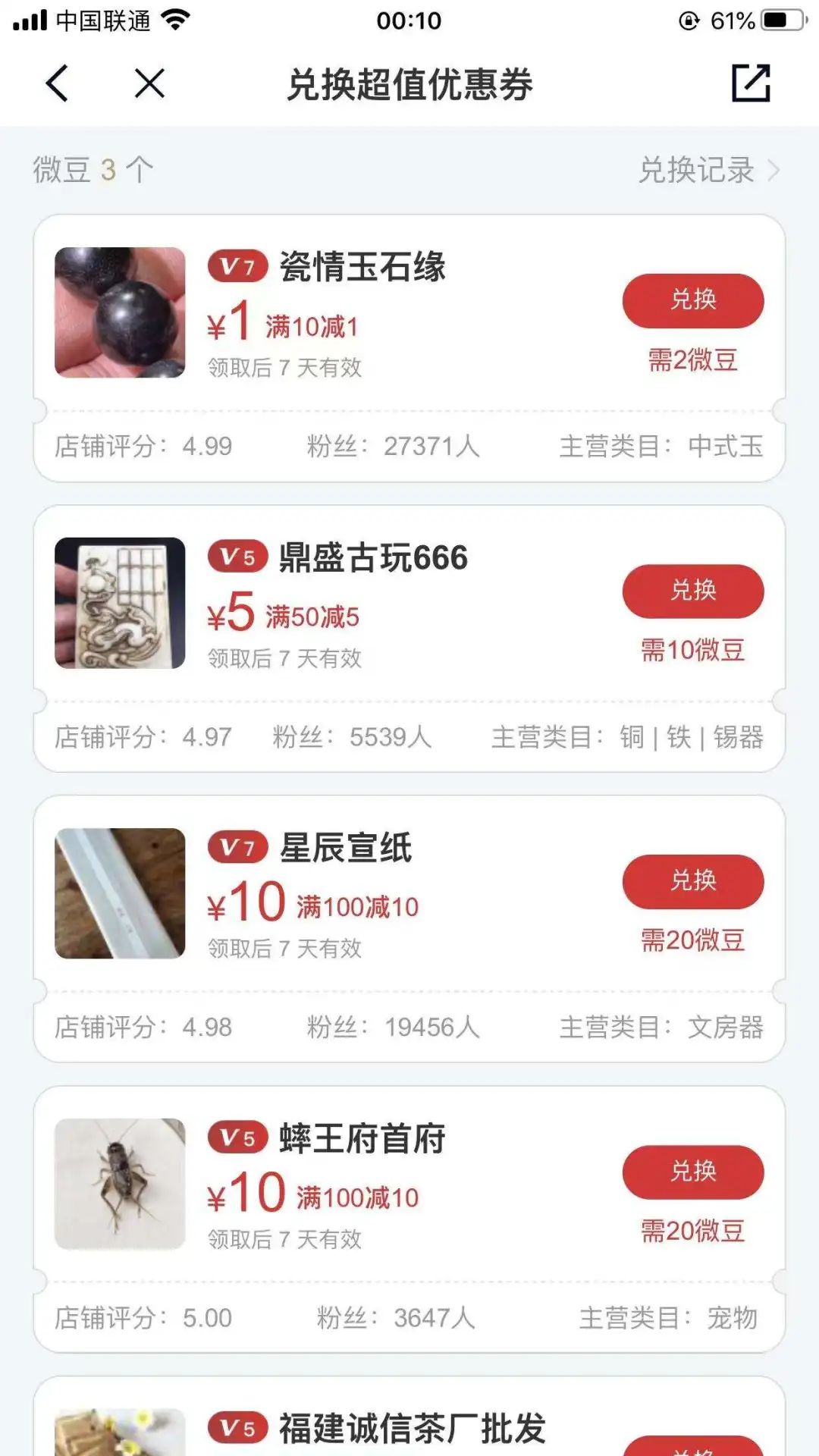This screenshot has height=1456, width=819.
Task: Open the 瓷情玉石缘 shop picture
Action: (x=120, y=312)
